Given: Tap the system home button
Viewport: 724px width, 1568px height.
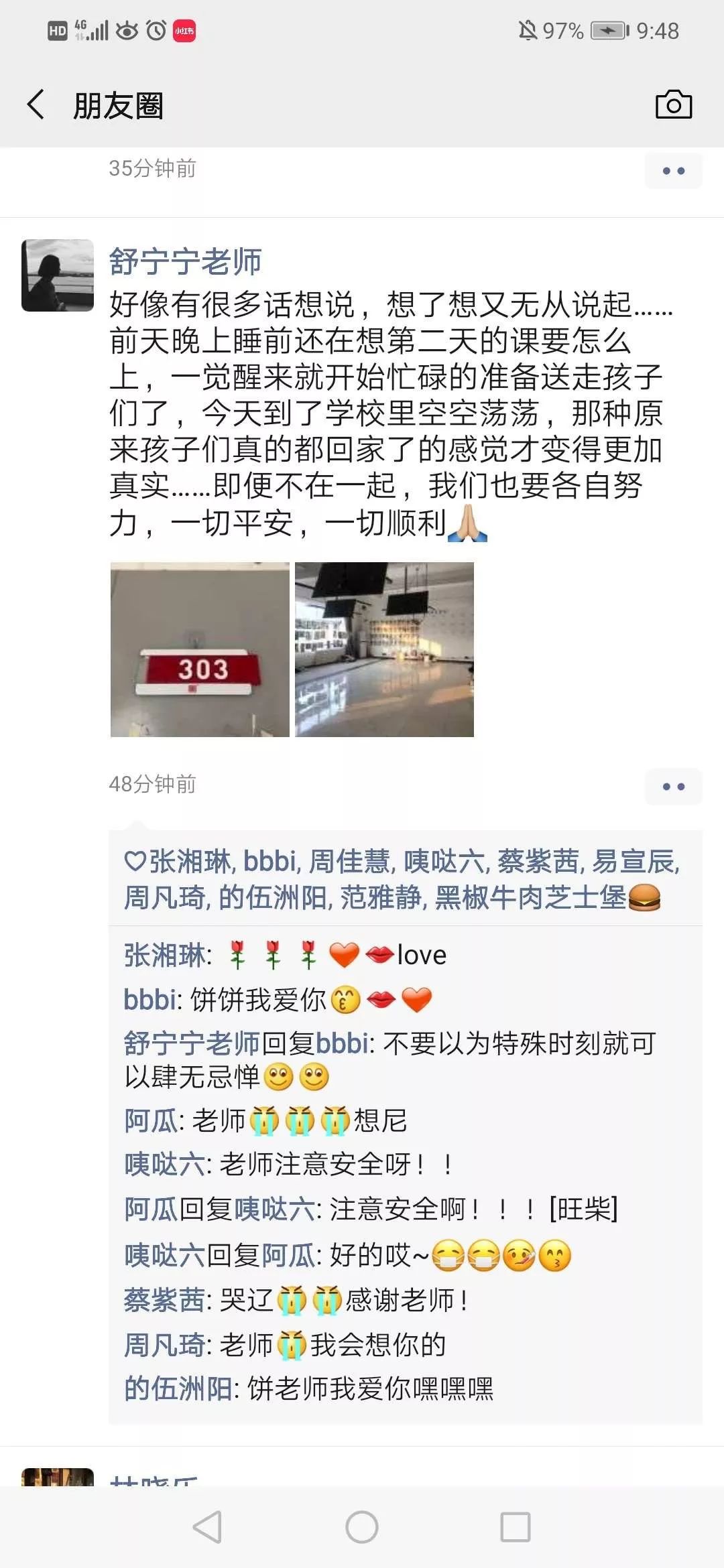Looking at the screenshot, I should (x=362, y=1528).
